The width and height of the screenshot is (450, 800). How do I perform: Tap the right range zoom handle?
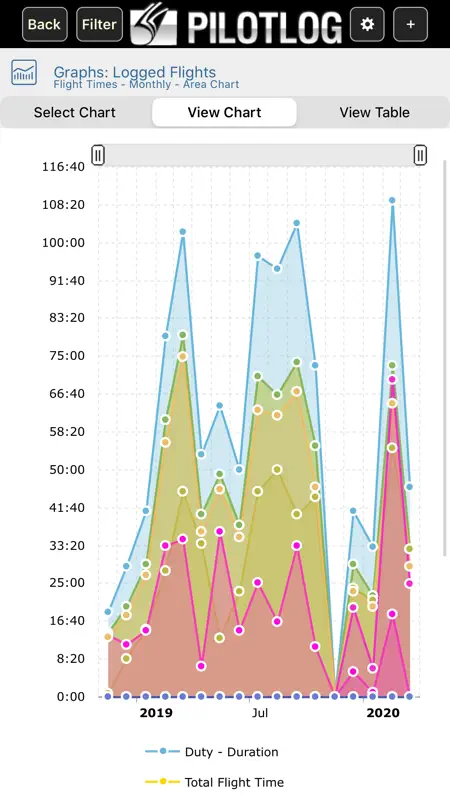click(x=420, y=155)
